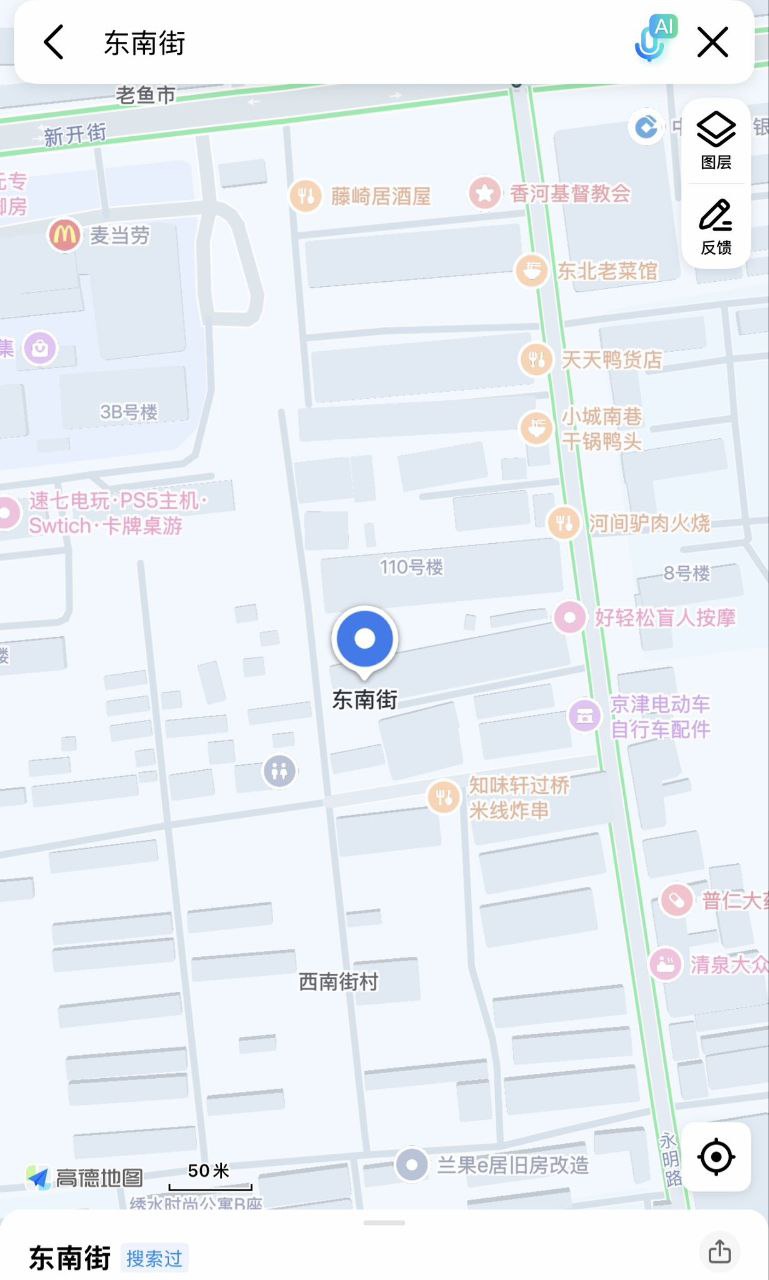
Task: Expand the 东南街 details panel handle
Action: 384,1222
